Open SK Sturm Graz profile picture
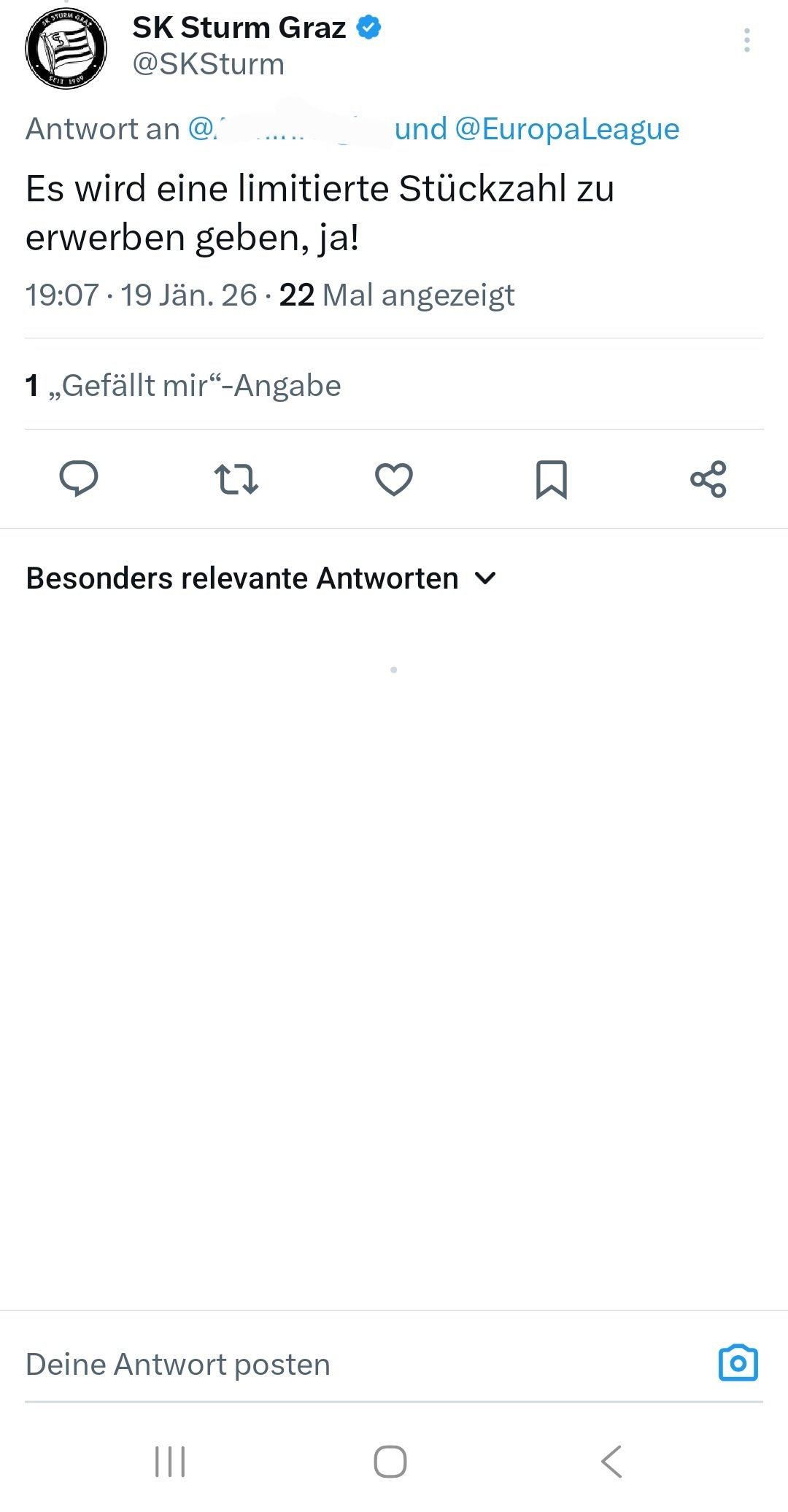This screenshot has height=1512, width=788. [66, 48]
